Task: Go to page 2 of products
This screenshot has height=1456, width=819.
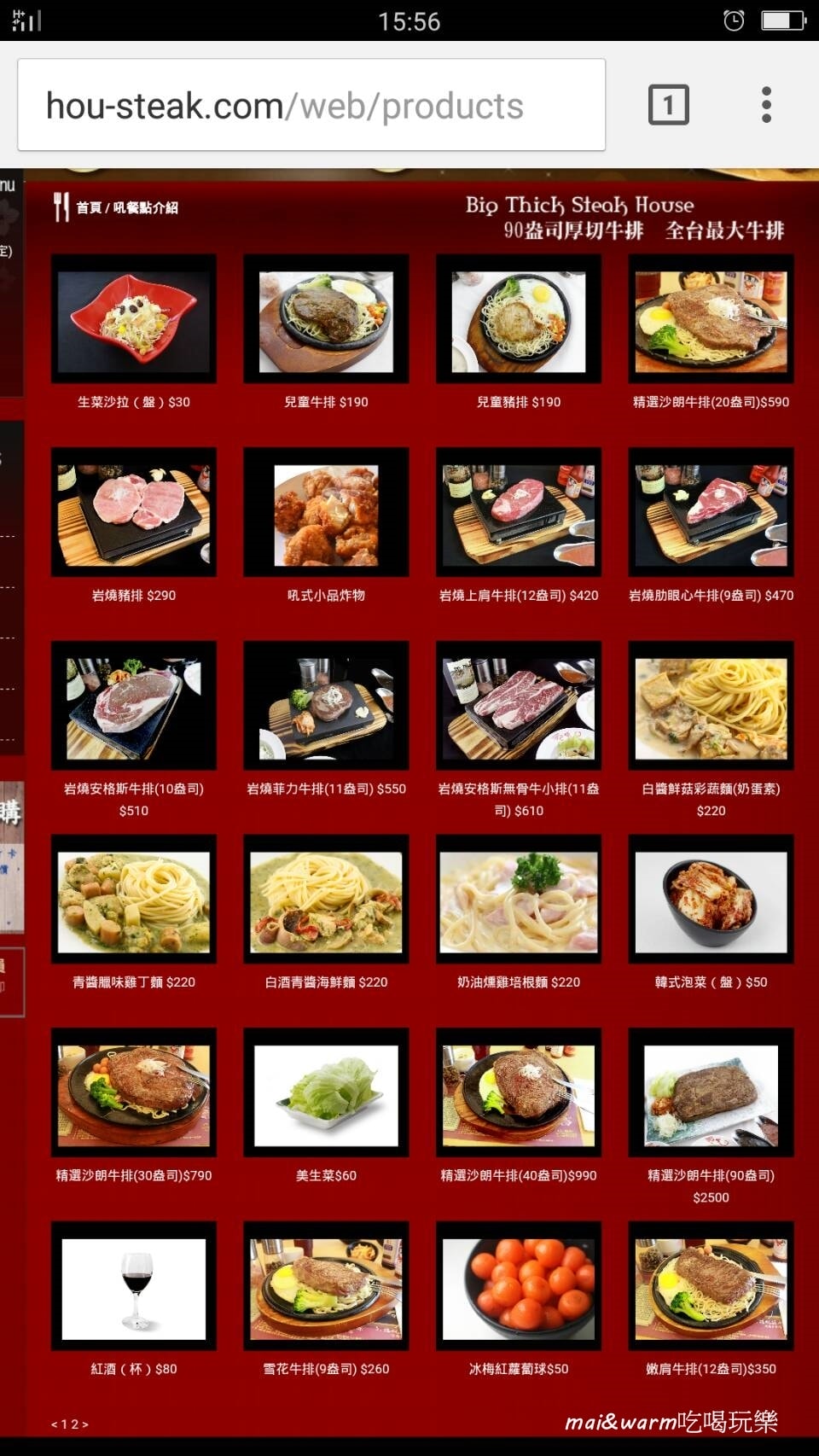Action: 76,1424
